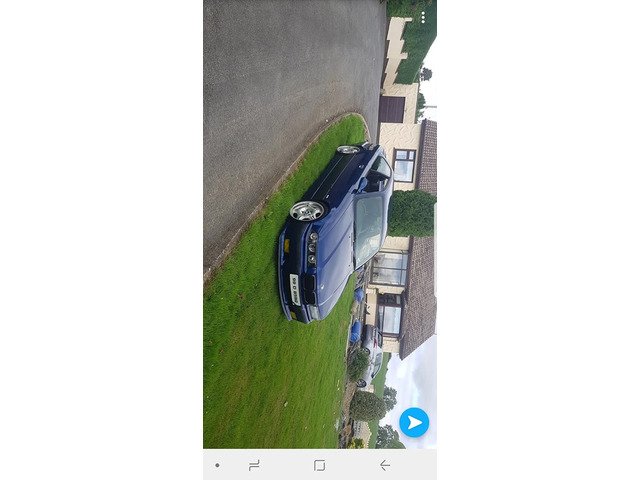The width and height of the screenshot is (640, 480).
Task: Open the three-dot overflow menu
Action: [x=423, y=17]
